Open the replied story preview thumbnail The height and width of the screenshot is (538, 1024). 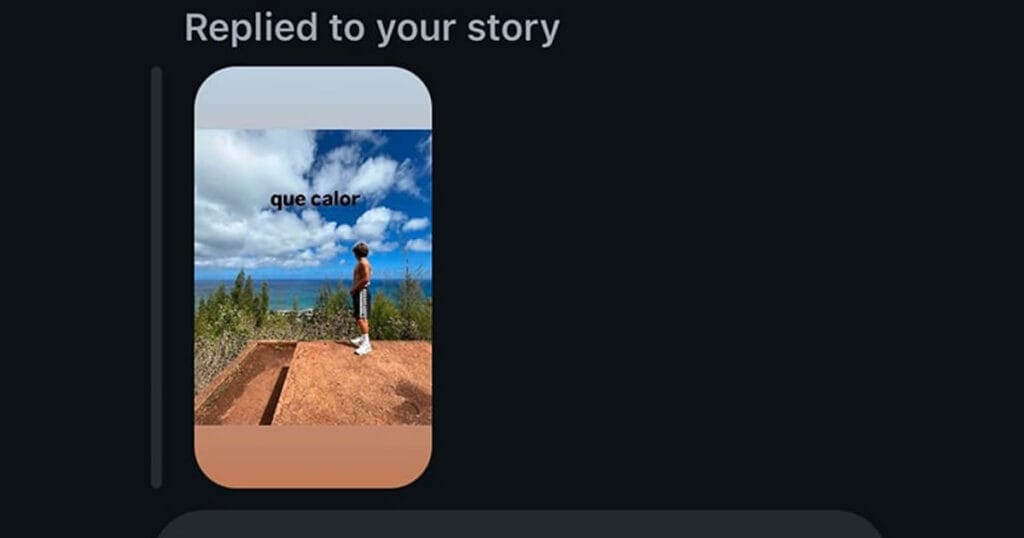[313, 277]
